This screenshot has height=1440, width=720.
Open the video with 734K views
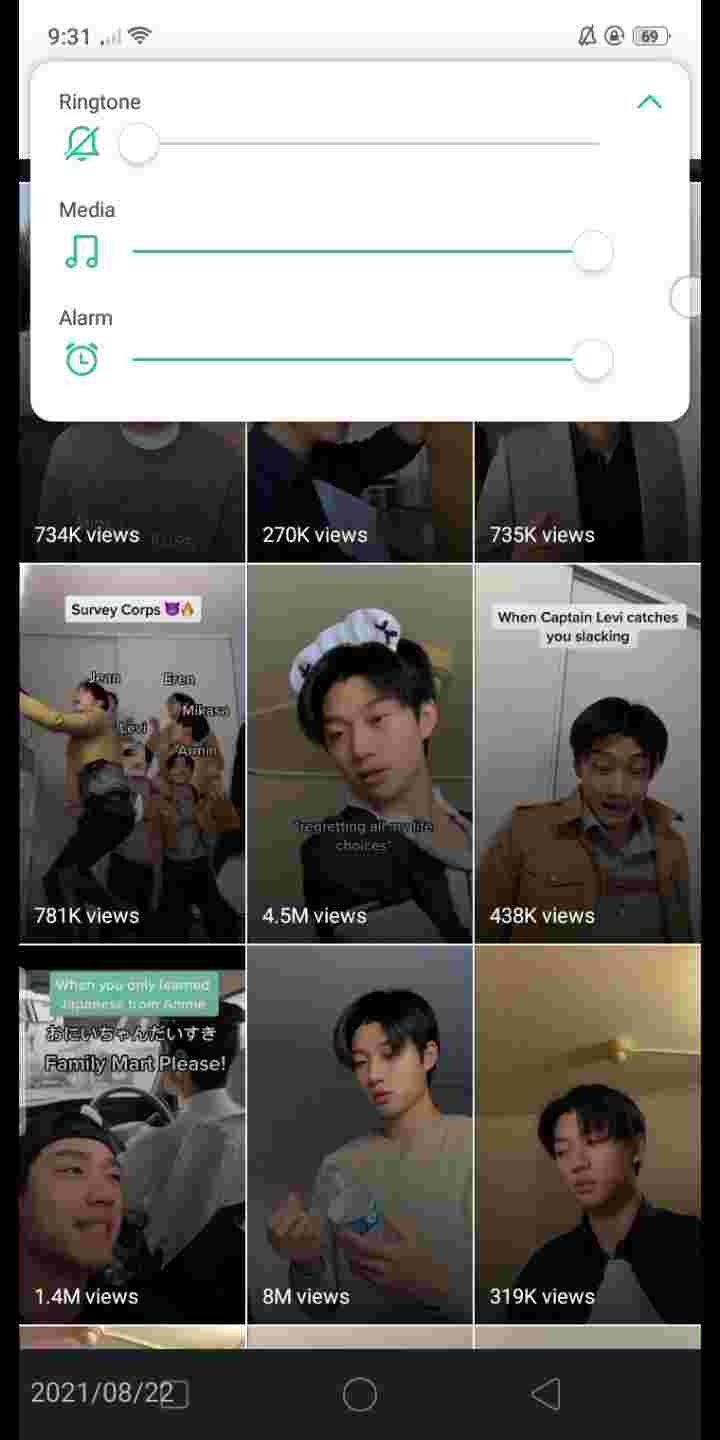pyautogui.click(x=132, y=491)
